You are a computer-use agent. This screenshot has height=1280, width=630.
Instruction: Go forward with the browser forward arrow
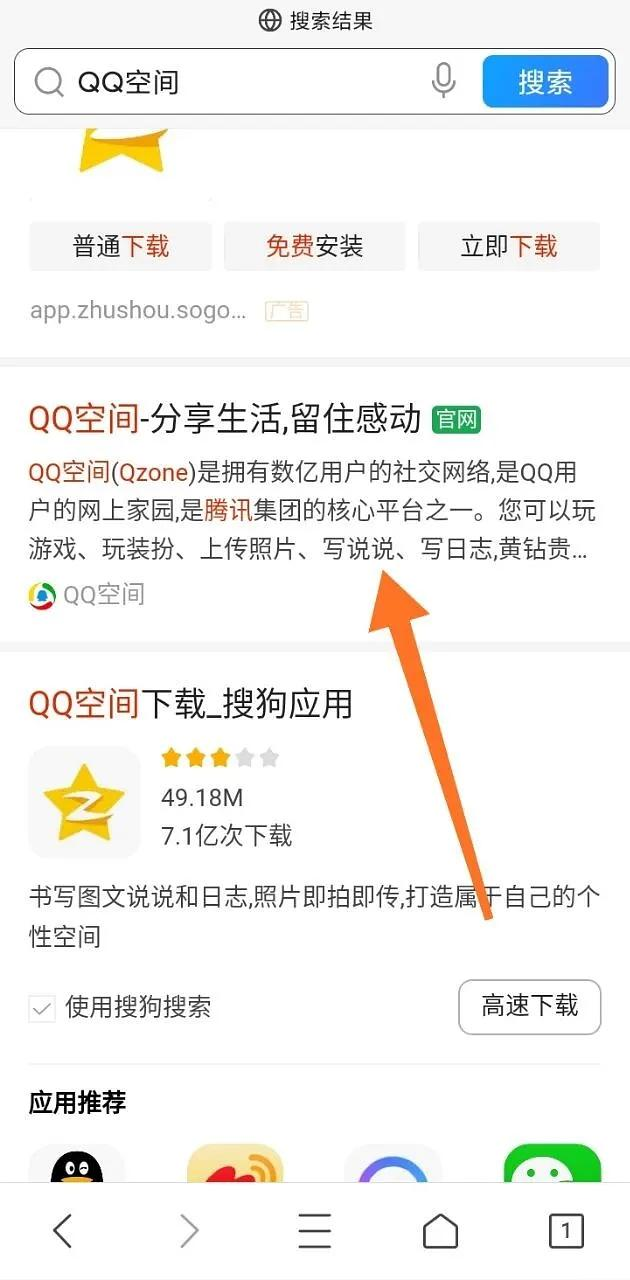point(188,1231)
